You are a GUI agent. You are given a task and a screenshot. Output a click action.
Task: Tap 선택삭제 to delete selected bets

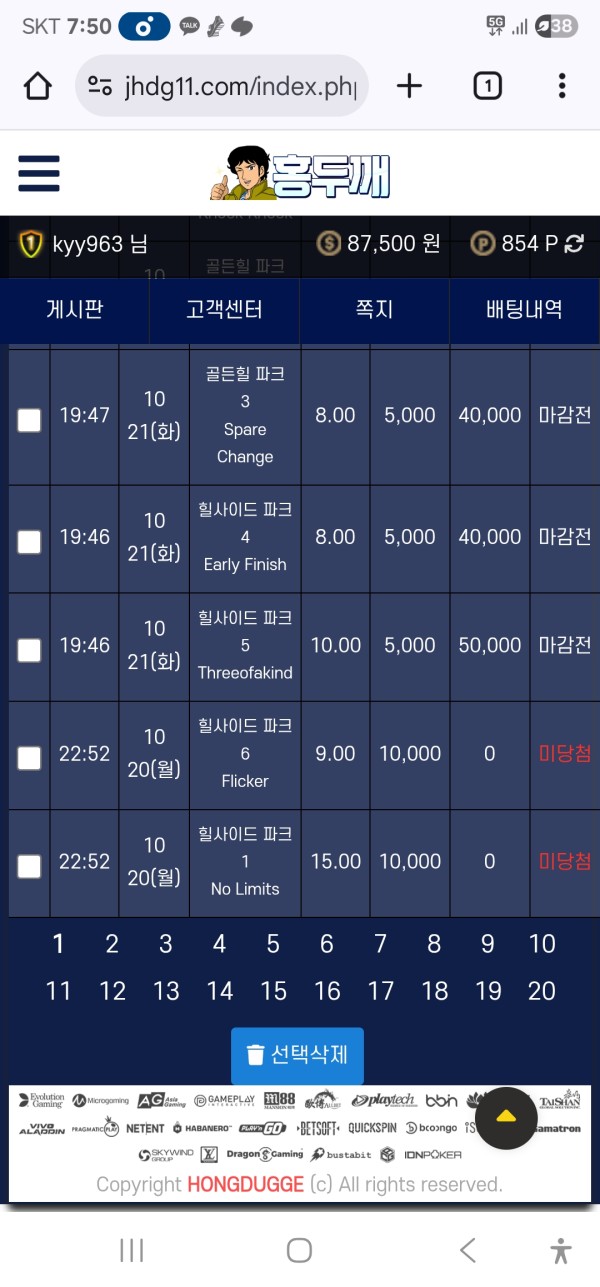[297, 1055]
